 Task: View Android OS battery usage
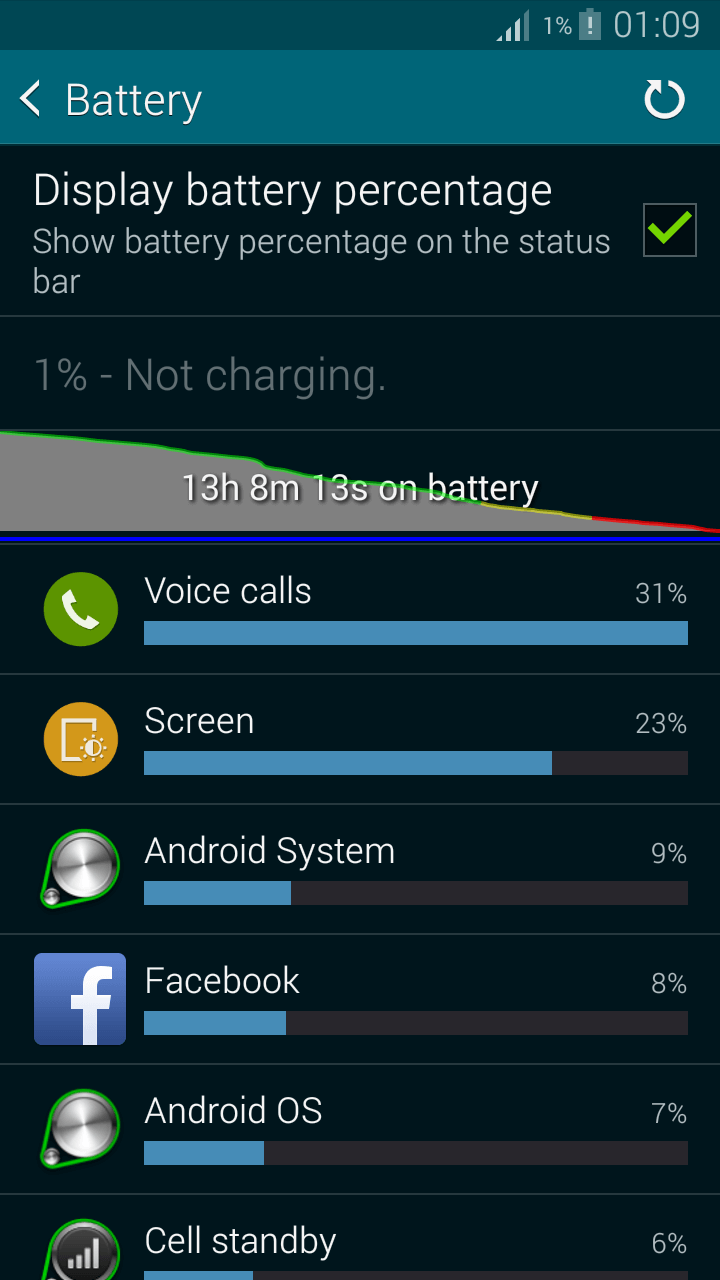(360, 1129)
